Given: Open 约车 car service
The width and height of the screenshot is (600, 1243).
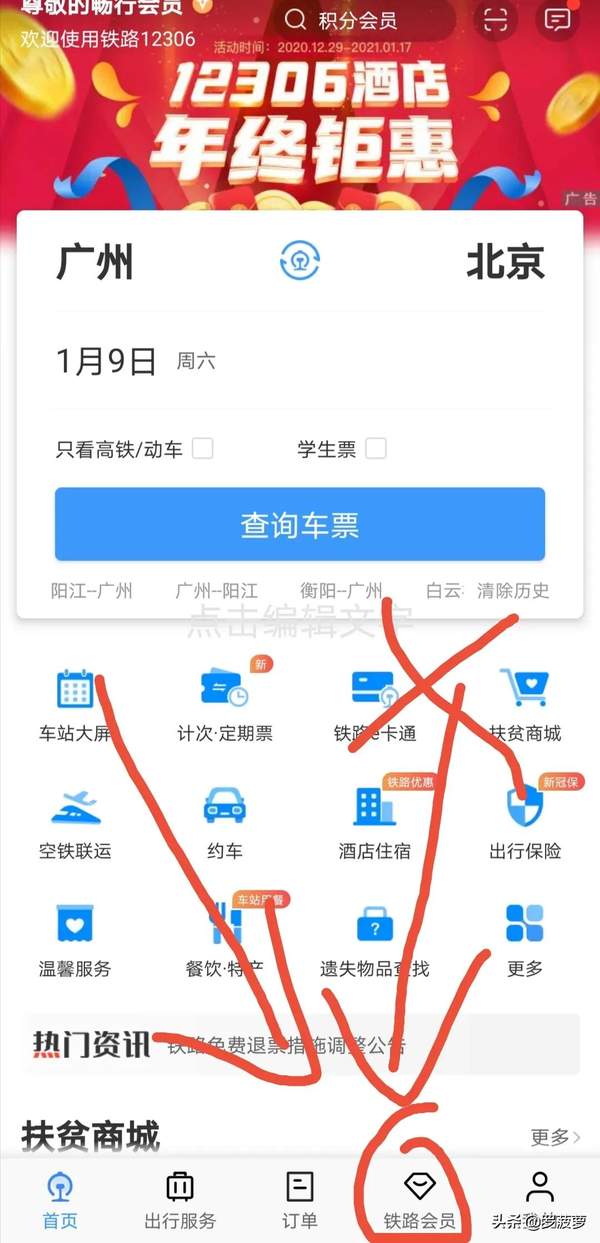Looking at the screenshot, I should pyautogui.click(x=224, y=822).
